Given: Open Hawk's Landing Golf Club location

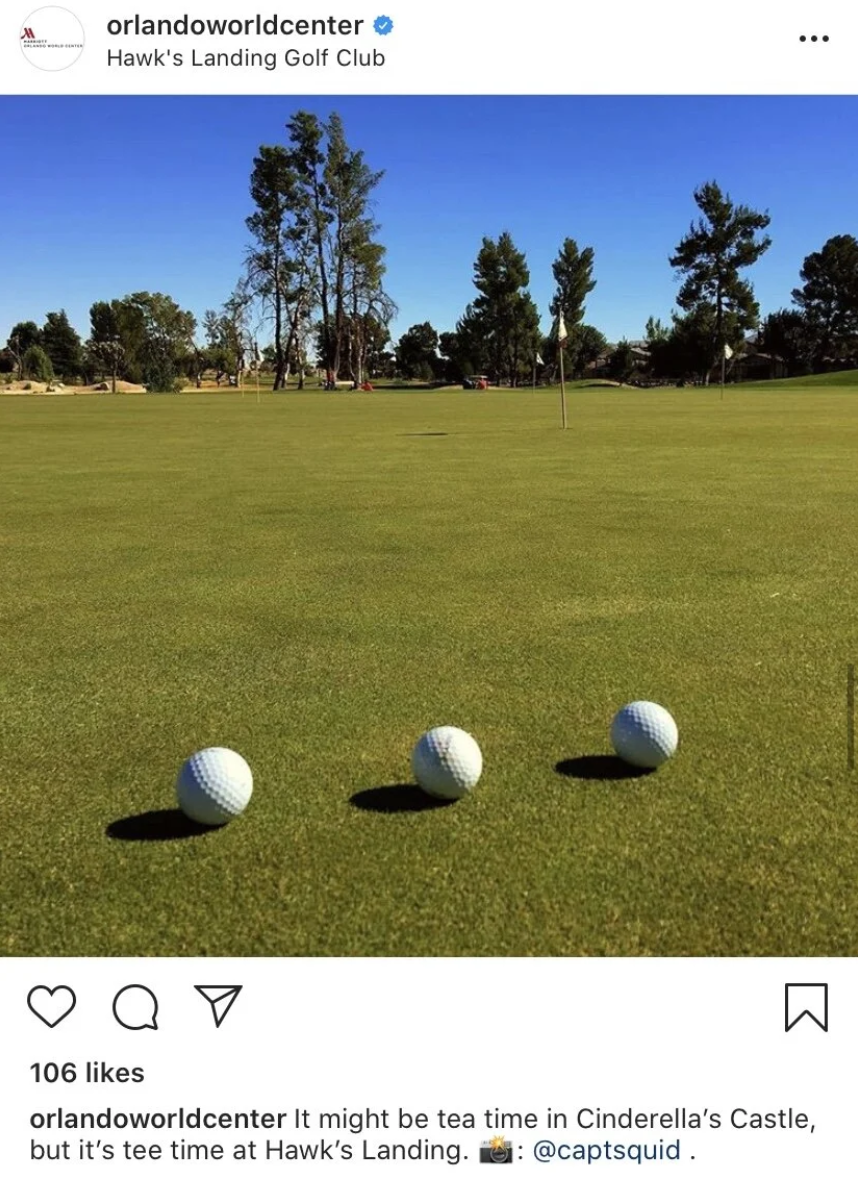Looking at the screenshot, I should pos(245,58).
